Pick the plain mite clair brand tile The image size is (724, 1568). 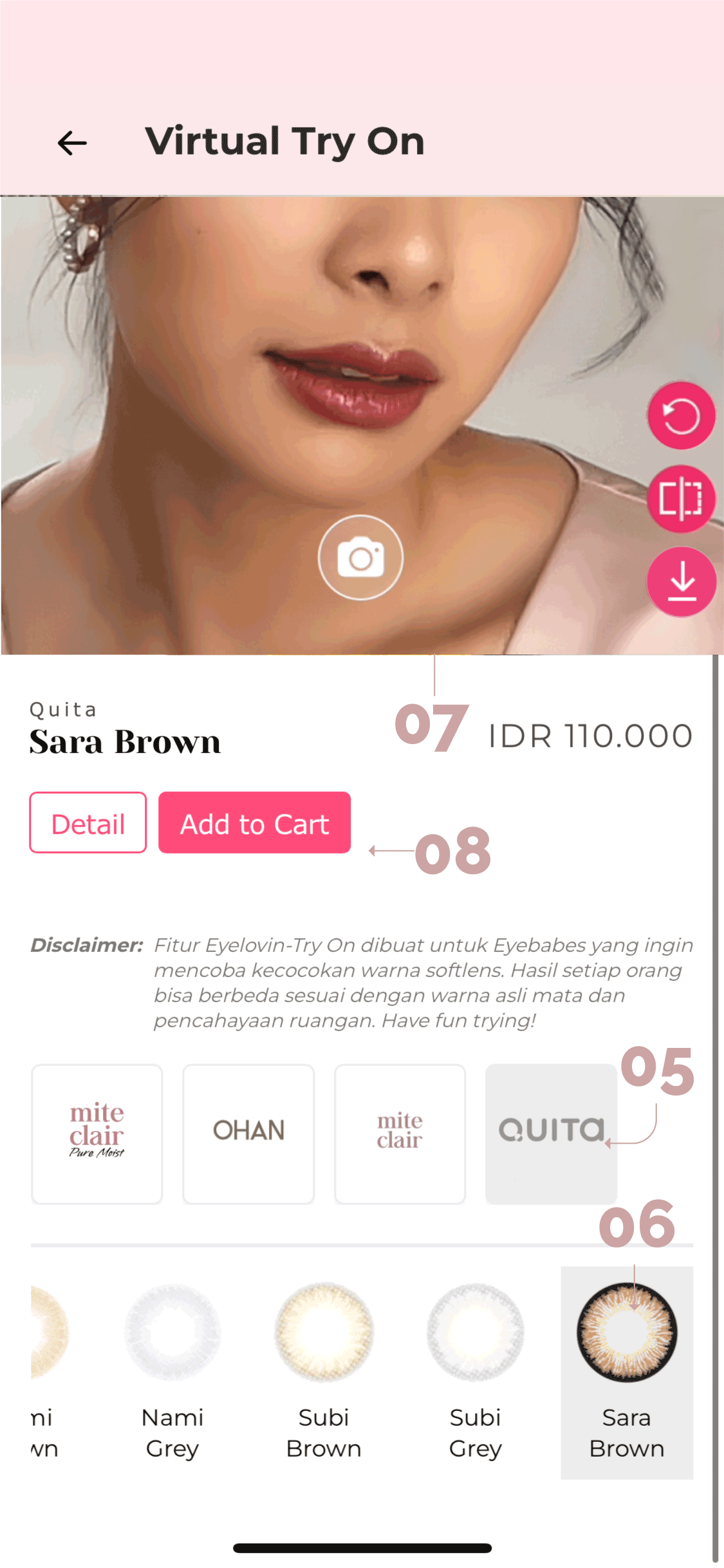coord(400,1134)
